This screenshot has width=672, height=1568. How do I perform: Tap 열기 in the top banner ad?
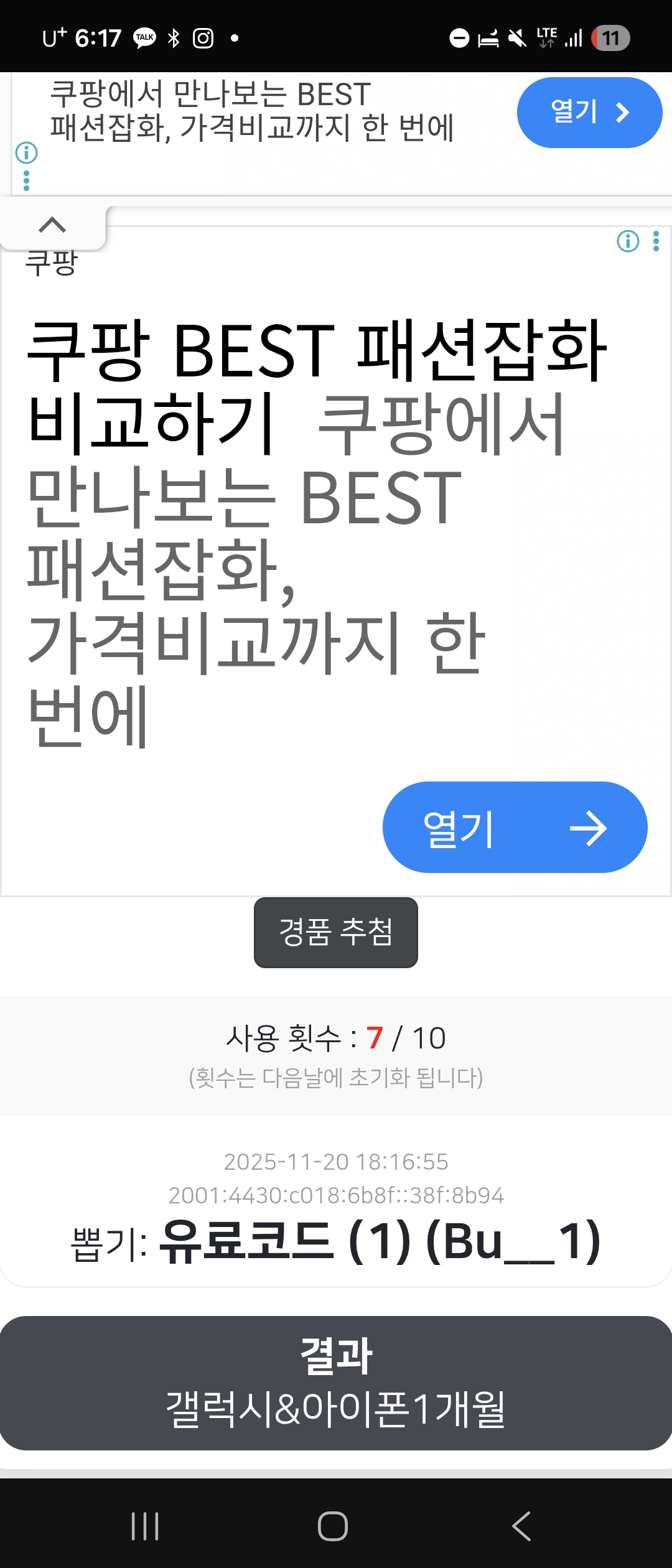coord(589,113)
